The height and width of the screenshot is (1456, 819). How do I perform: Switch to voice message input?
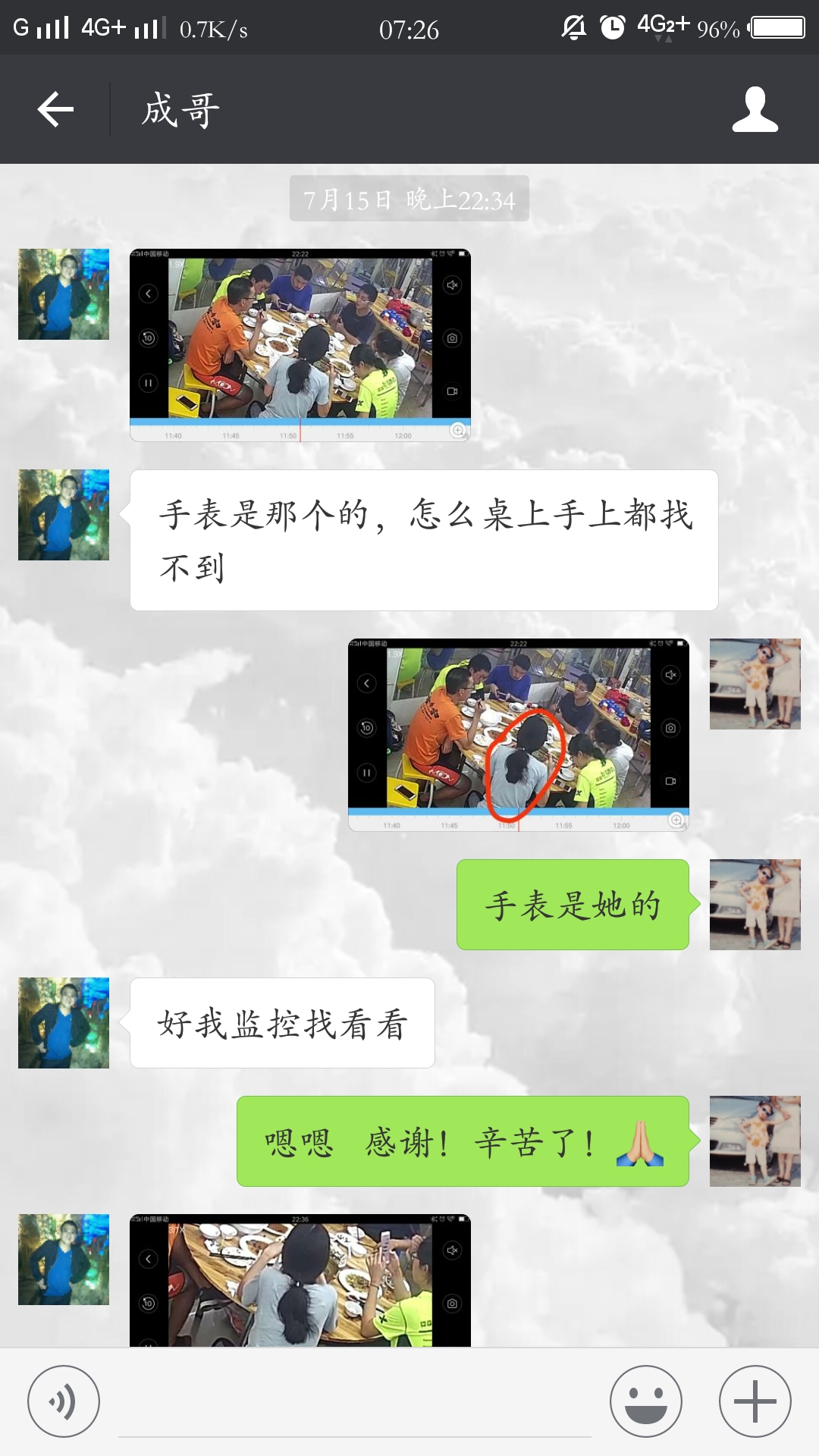(64, 1401)
